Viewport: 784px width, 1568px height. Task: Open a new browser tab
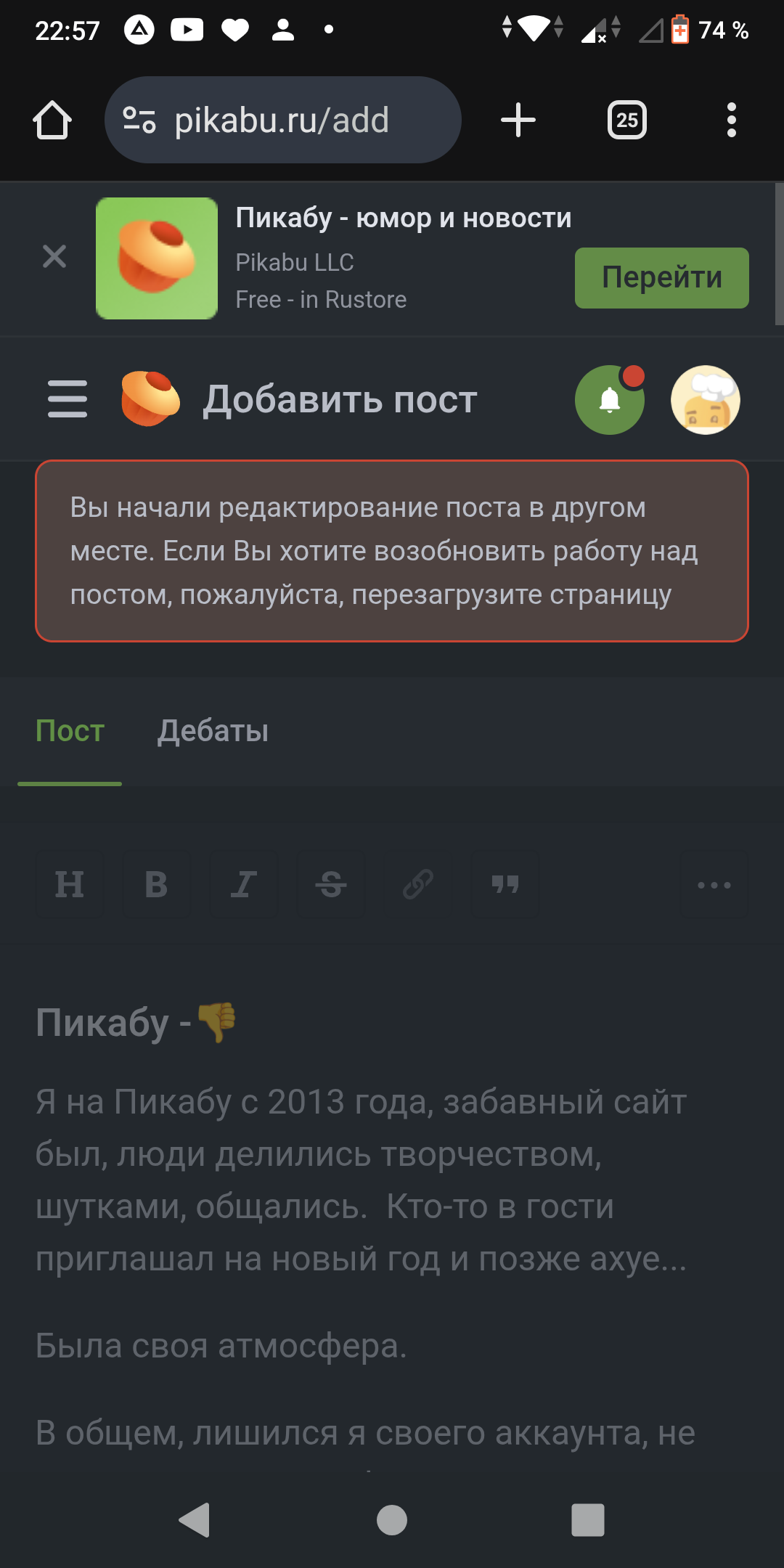518,120
